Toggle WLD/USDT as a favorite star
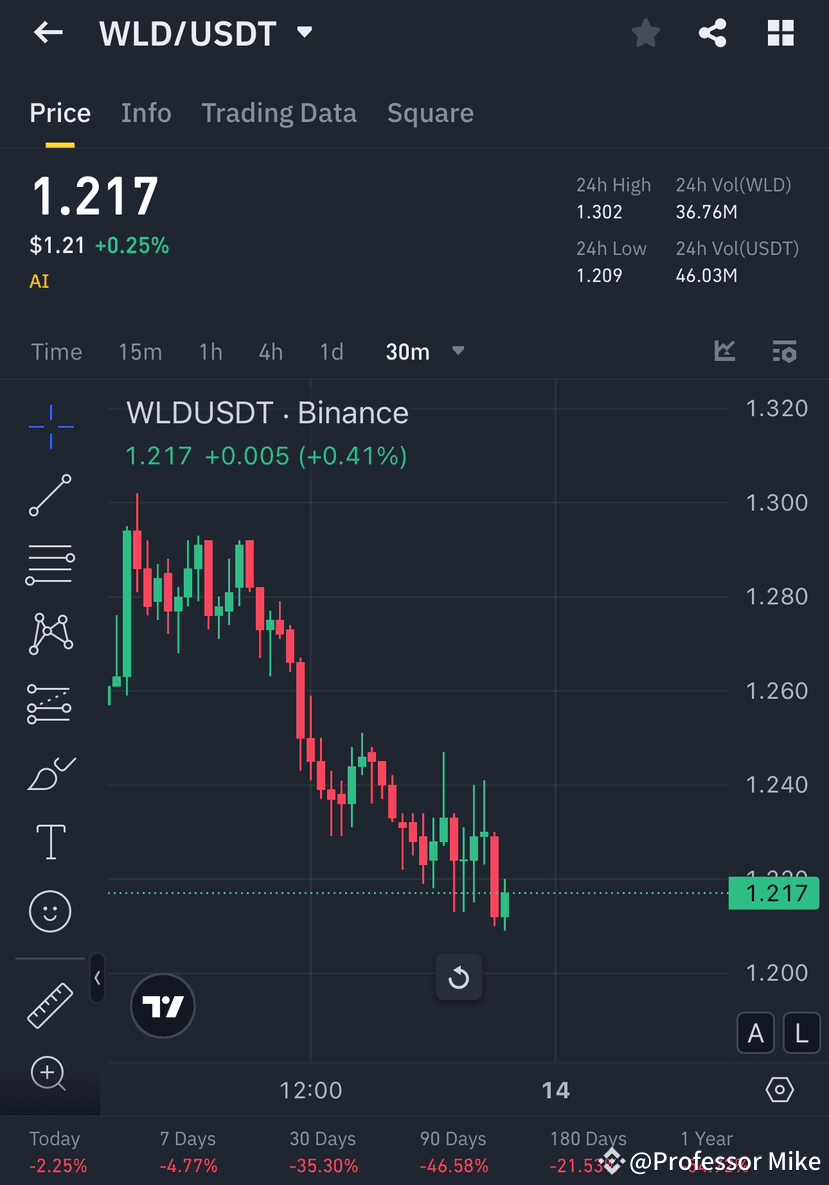The height and width of the screenshot is (1185, 829). [x=645, y=32]
